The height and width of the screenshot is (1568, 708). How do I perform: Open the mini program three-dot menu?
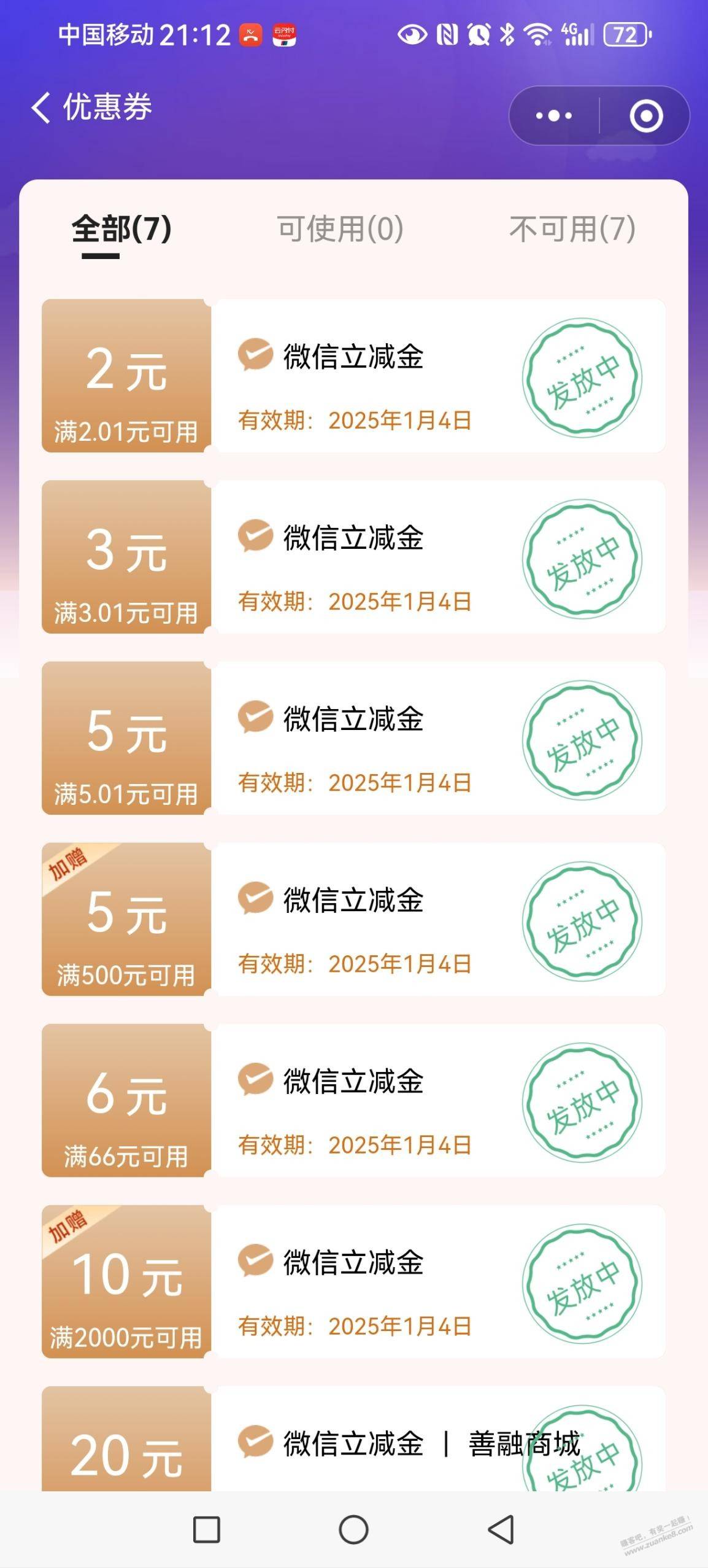tap(554, 115)
